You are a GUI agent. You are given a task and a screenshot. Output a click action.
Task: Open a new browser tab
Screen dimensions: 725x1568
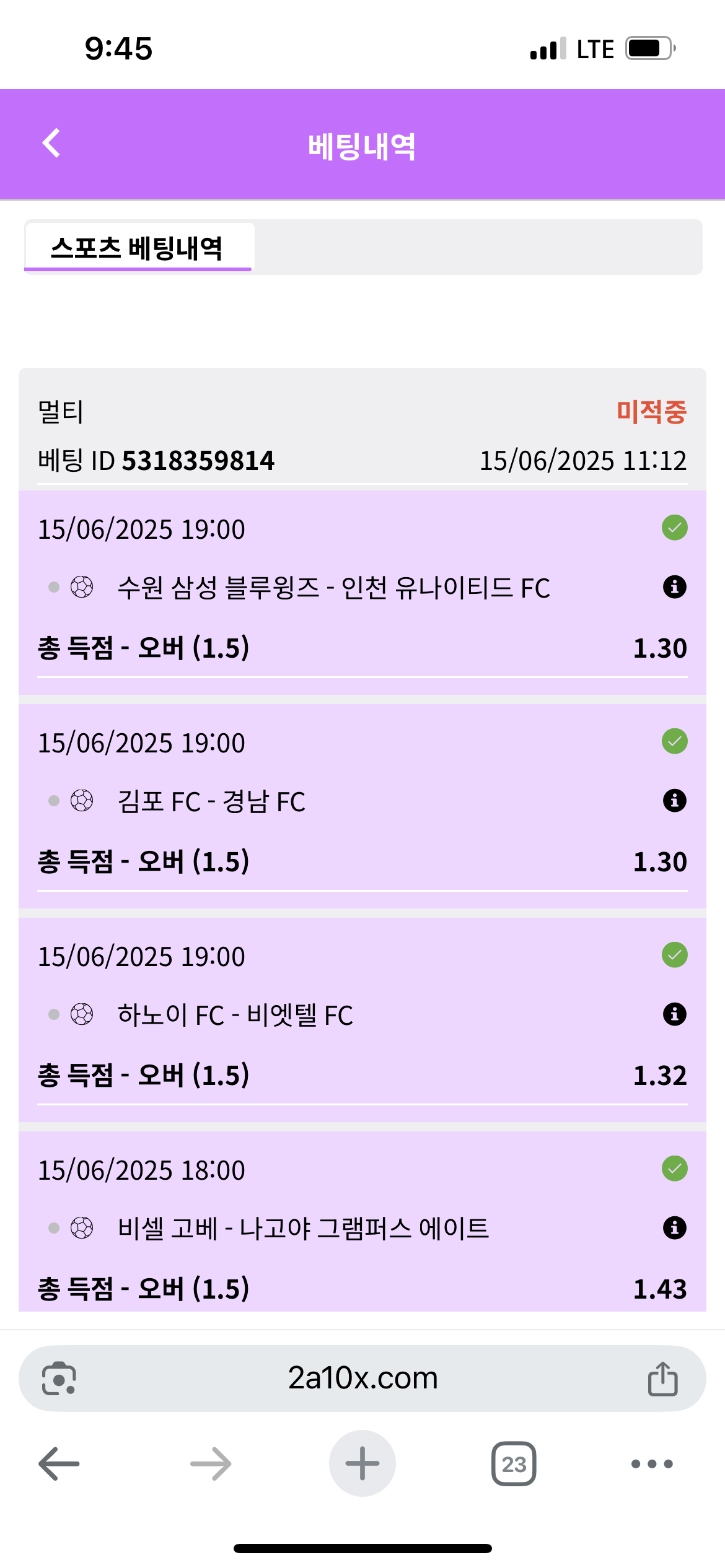point(362,1464)
